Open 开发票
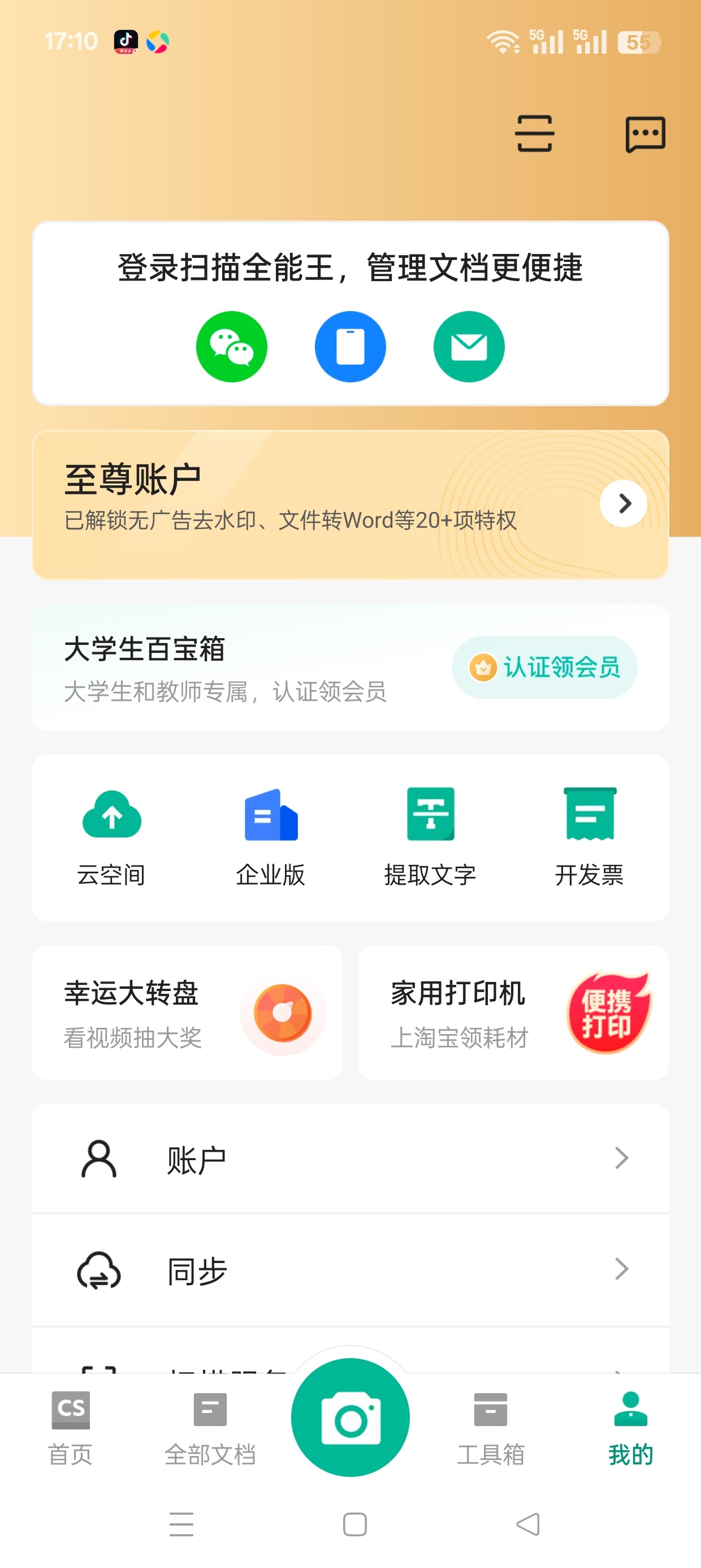 [589, 838]
